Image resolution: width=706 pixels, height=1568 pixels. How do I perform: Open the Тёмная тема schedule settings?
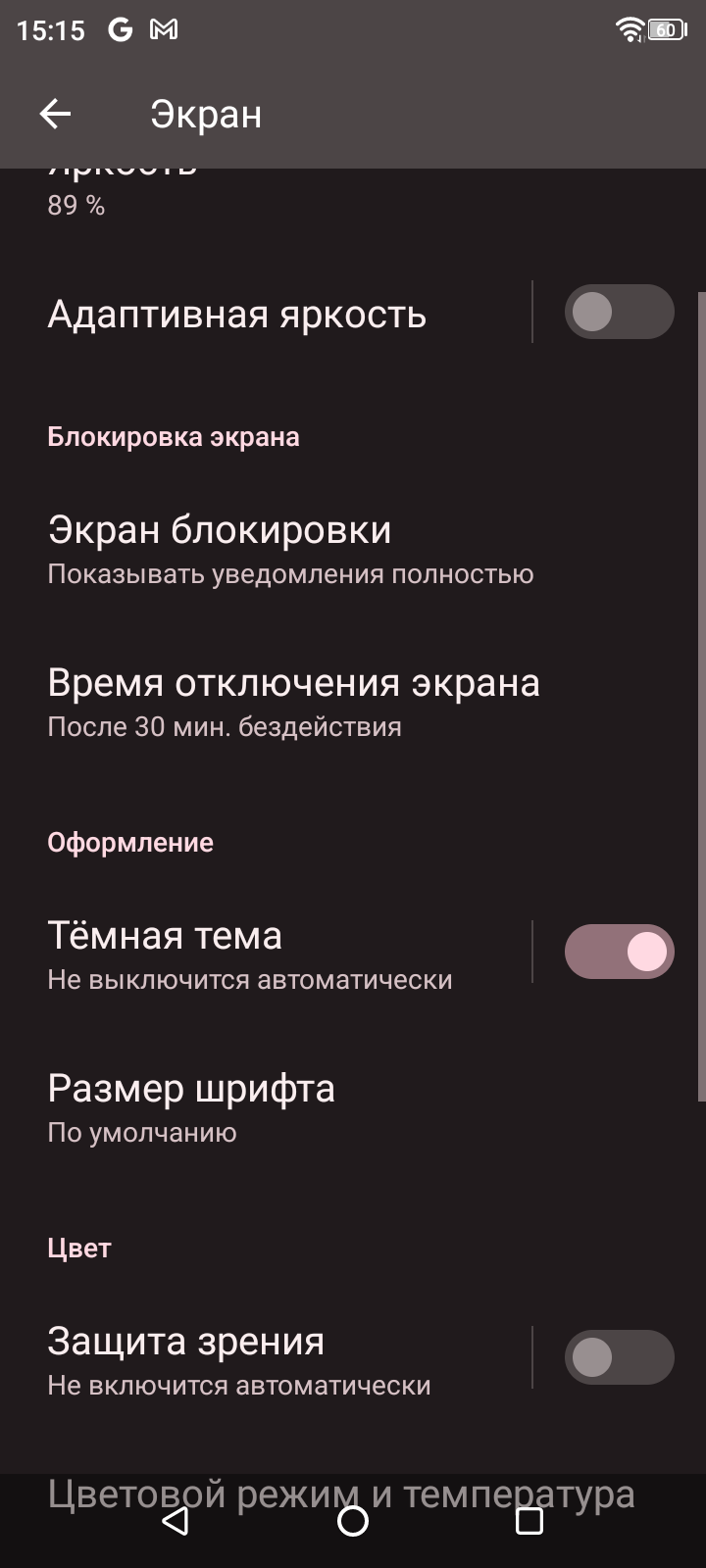pyautogui.click(x=250, y=954)
